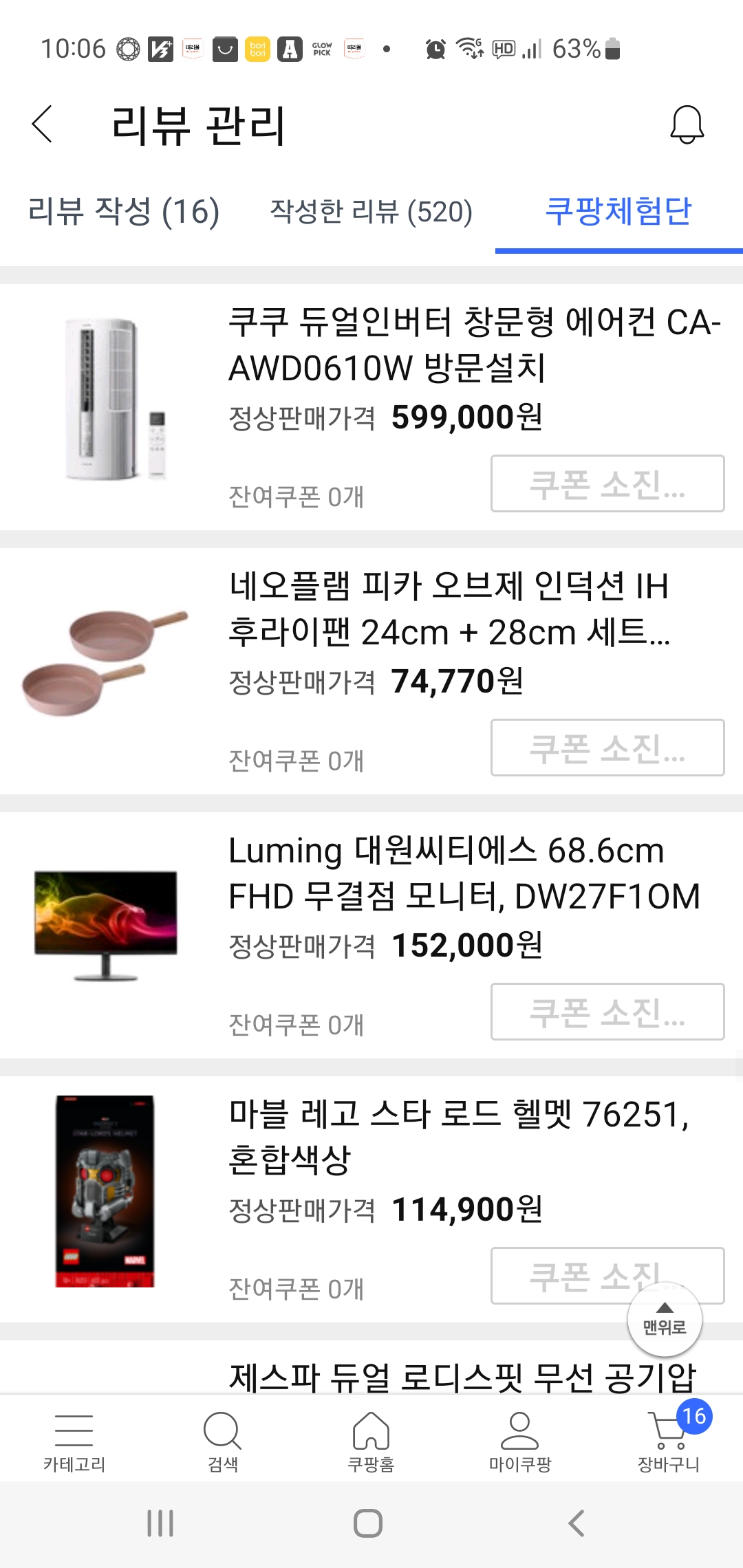Tap 쿠폰 소진 button on the Luming monitor

[607, 1012]
